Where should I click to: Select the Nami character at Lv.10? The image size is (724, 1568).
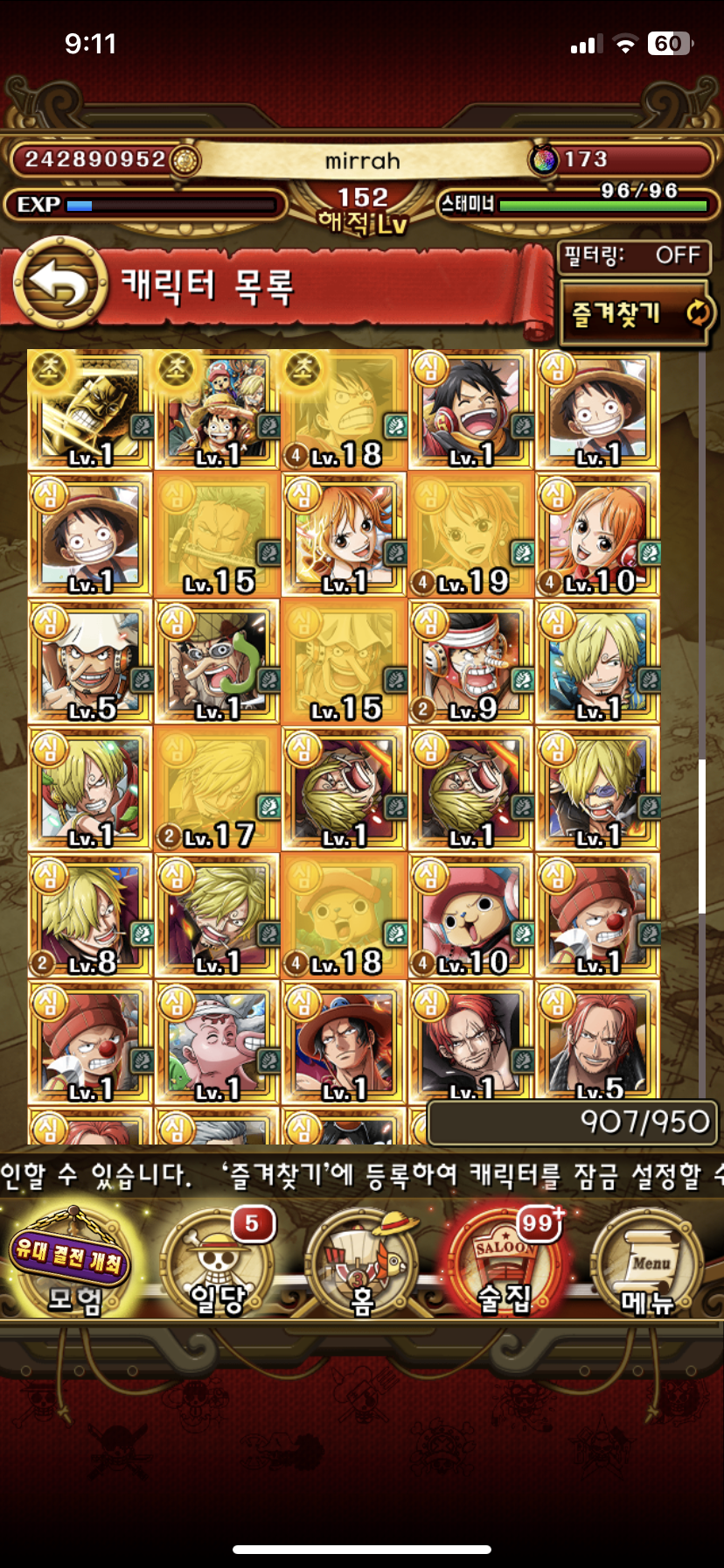[597, 535]
